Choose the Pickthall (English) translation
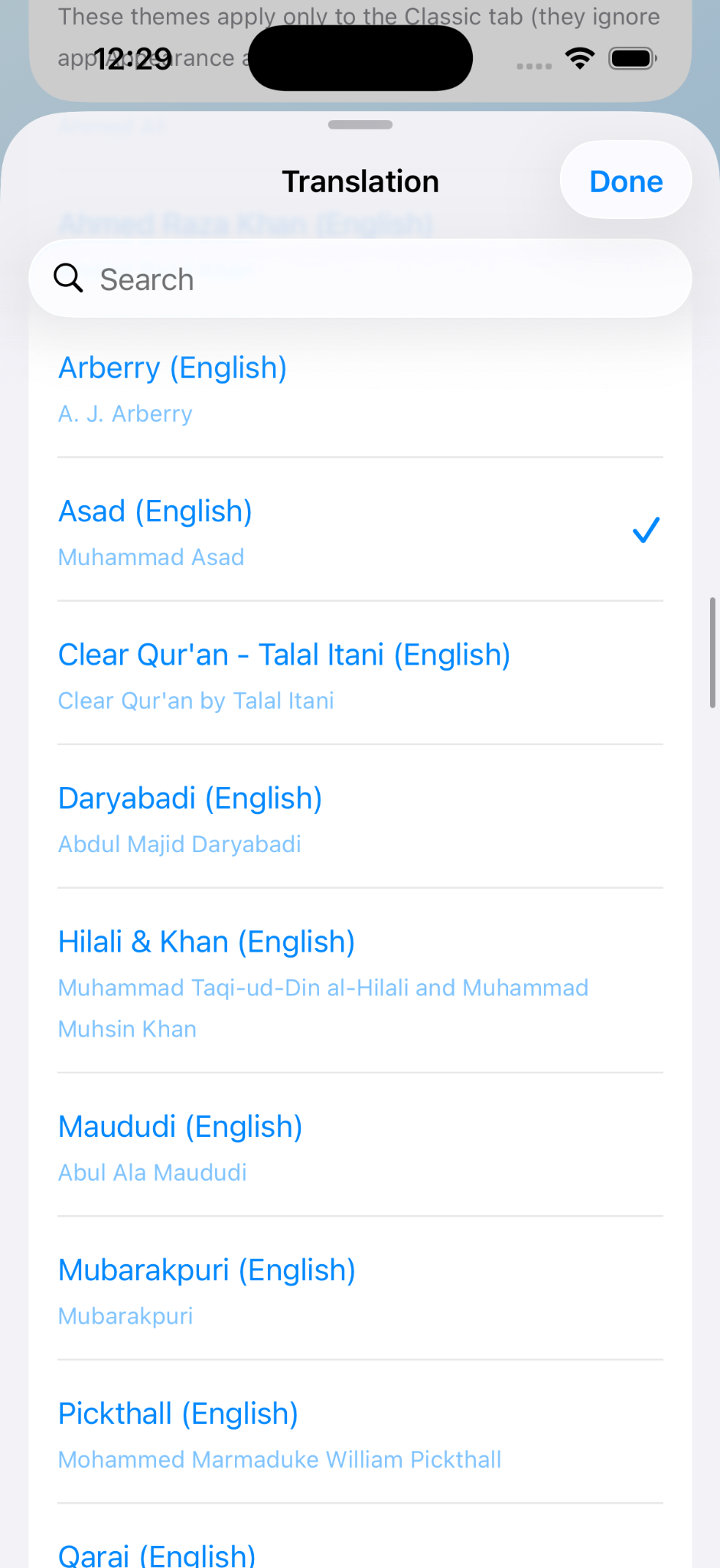This screenshot has width=720, height=1568. point(178,1413)
